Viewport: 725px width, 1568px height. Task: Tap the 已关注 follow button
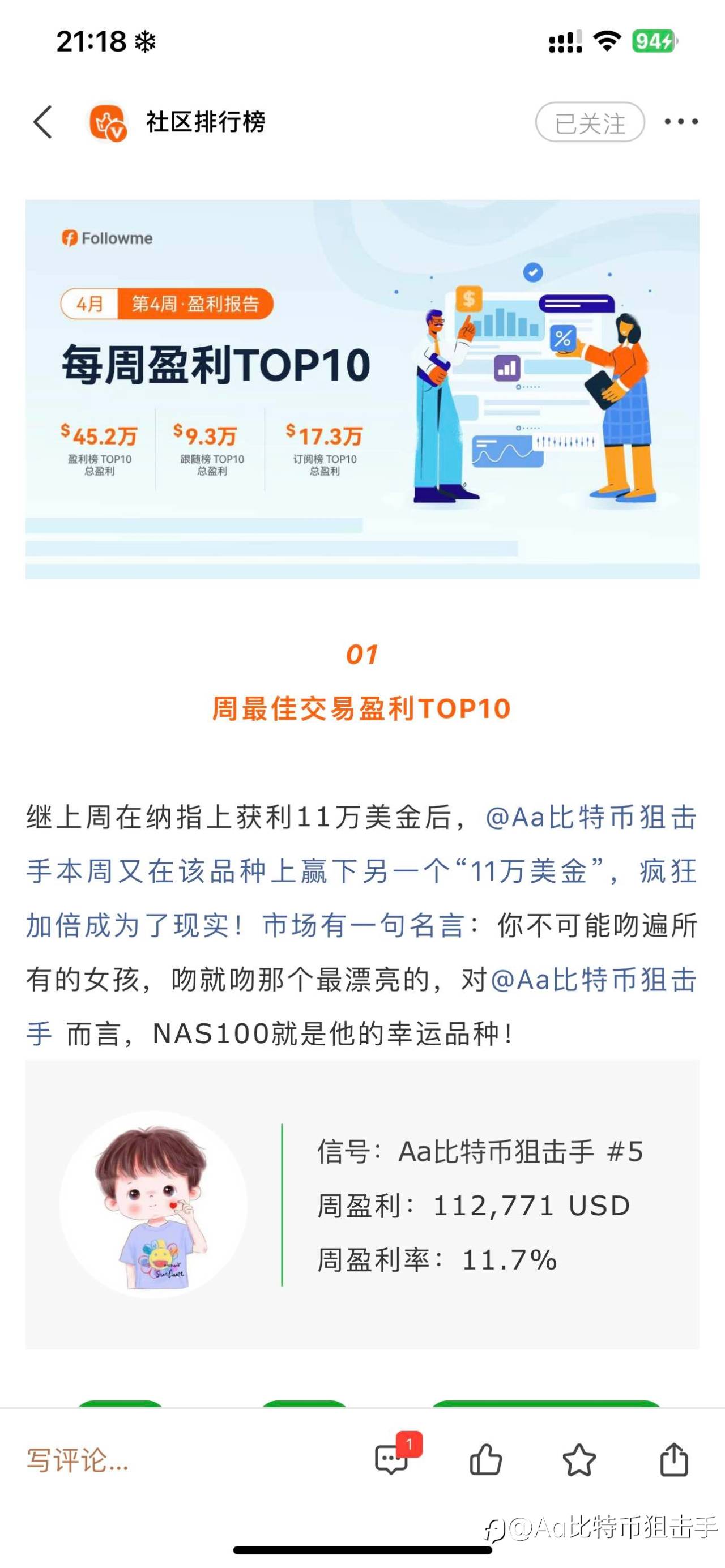(x=589, y=122)
